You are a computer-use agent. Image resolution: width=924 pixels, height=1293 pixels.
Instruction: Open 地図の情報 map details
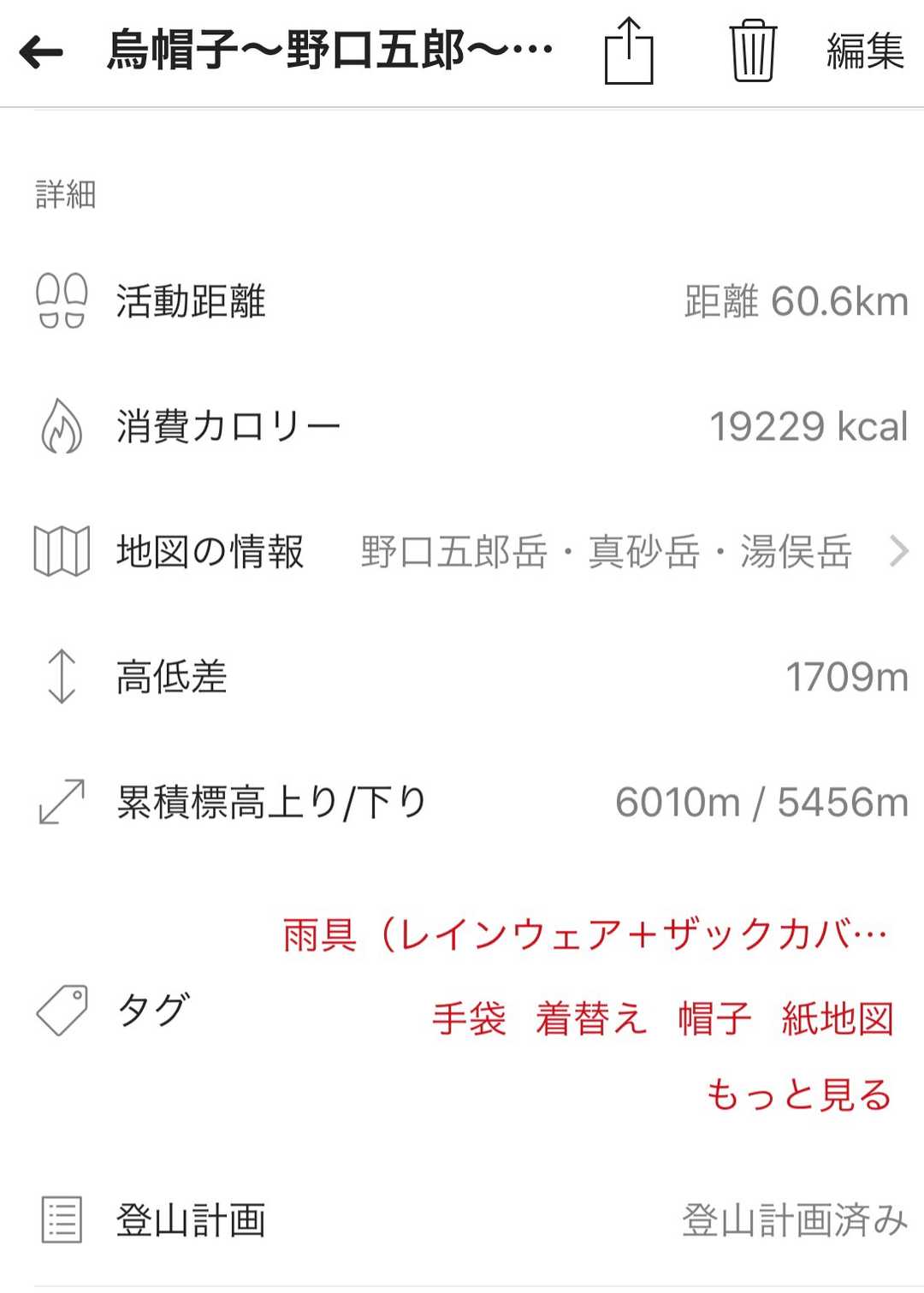pos(471,552)
